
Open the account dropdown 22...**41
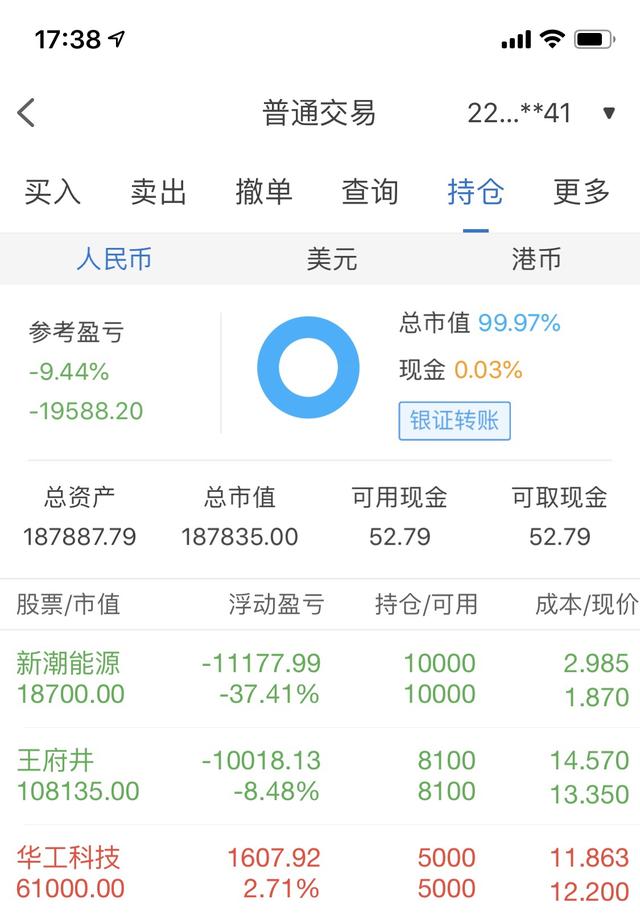pyautogui.click(x=541, y=113)
